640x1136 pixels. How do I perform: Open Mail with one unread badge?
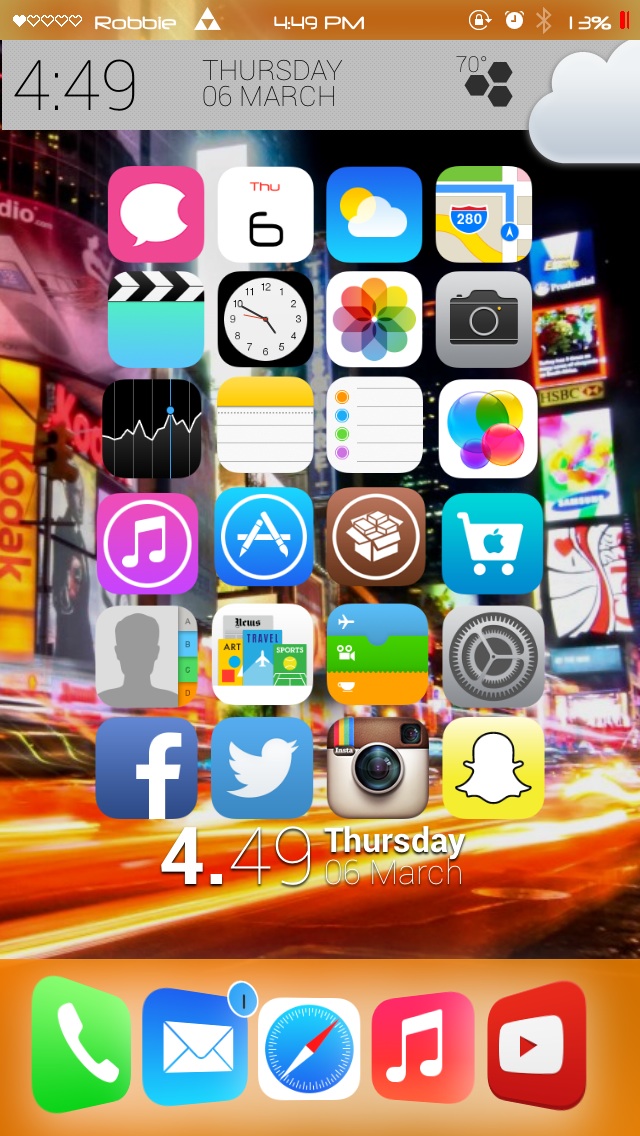click(196, 1045)
